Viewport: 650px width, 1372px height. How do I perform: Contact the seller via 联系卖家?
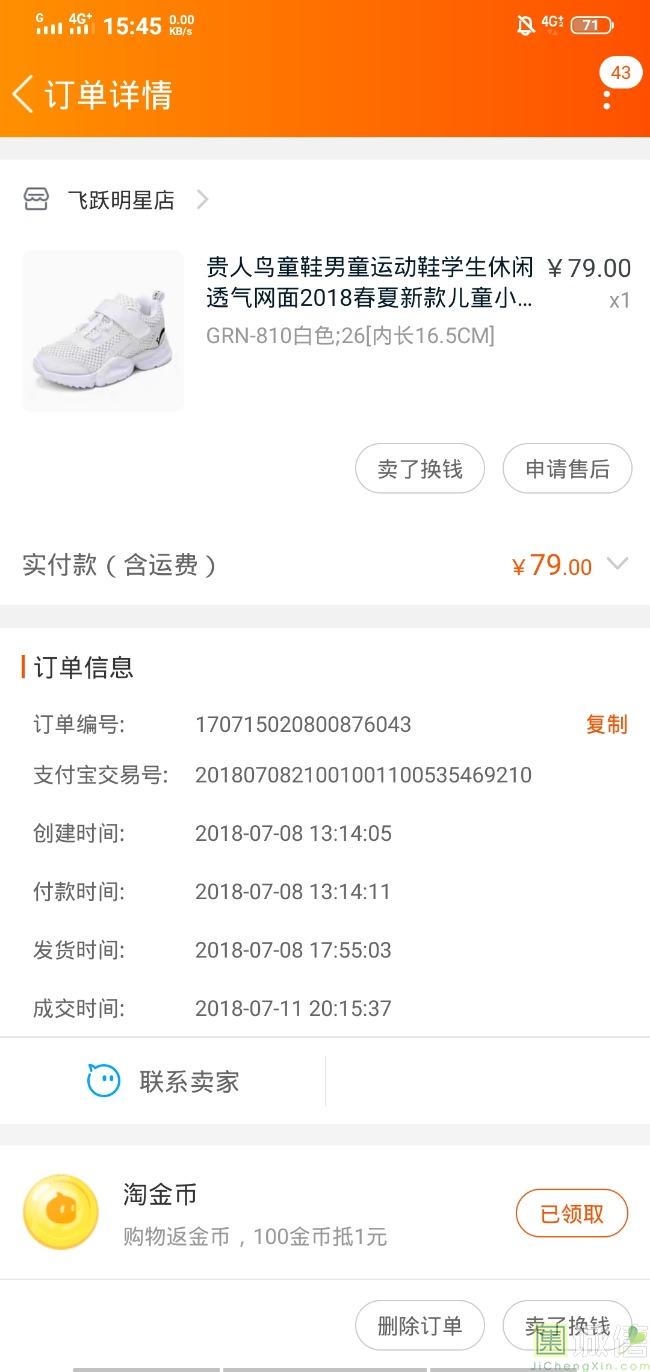click(163, 1081)
